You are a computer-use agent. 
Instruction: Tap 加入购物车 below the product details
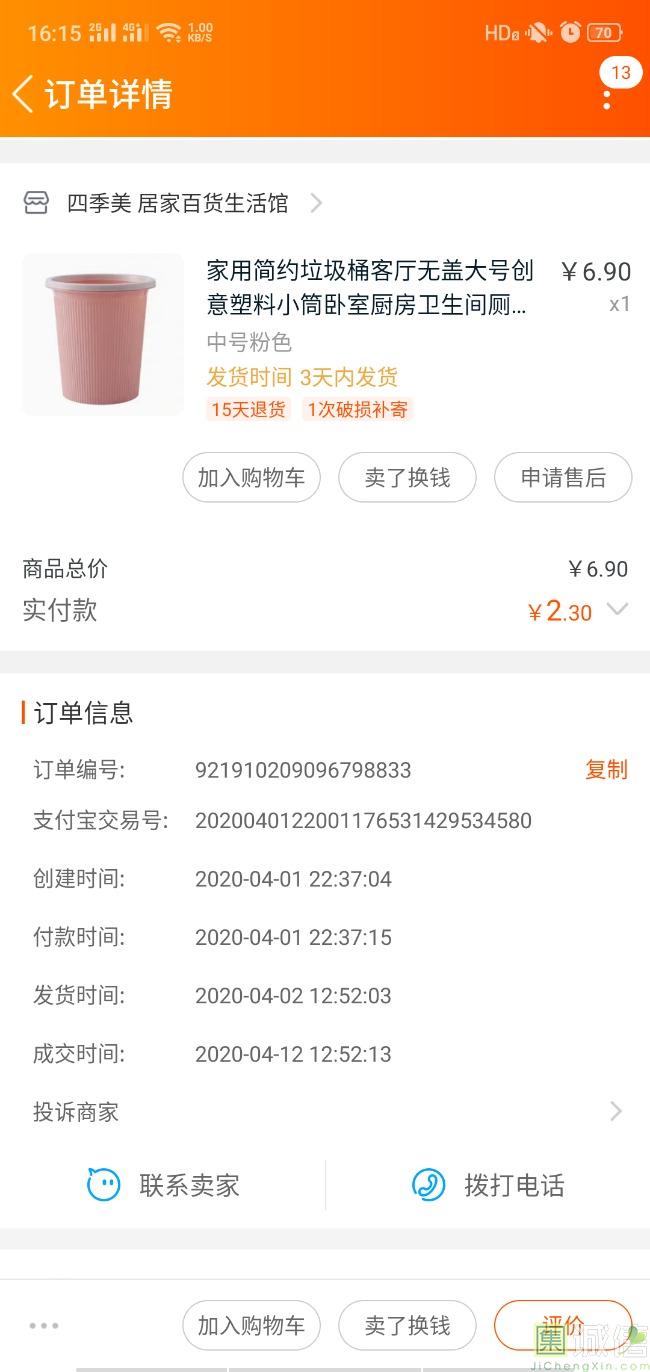251,478
